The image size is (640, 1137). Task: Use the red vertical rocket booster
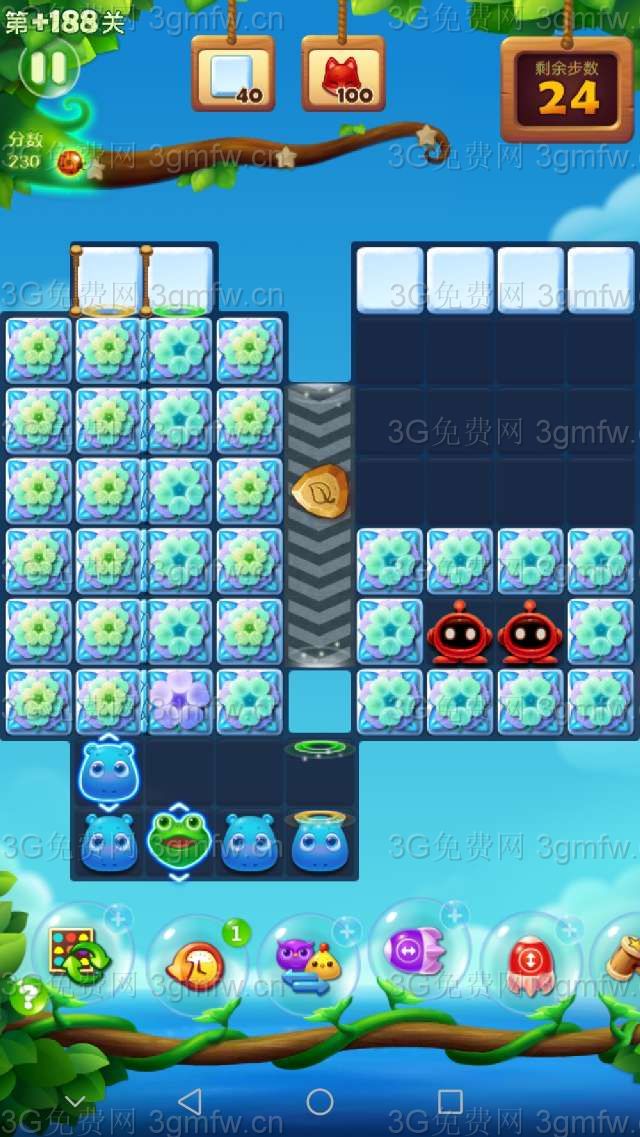[531, 962]
